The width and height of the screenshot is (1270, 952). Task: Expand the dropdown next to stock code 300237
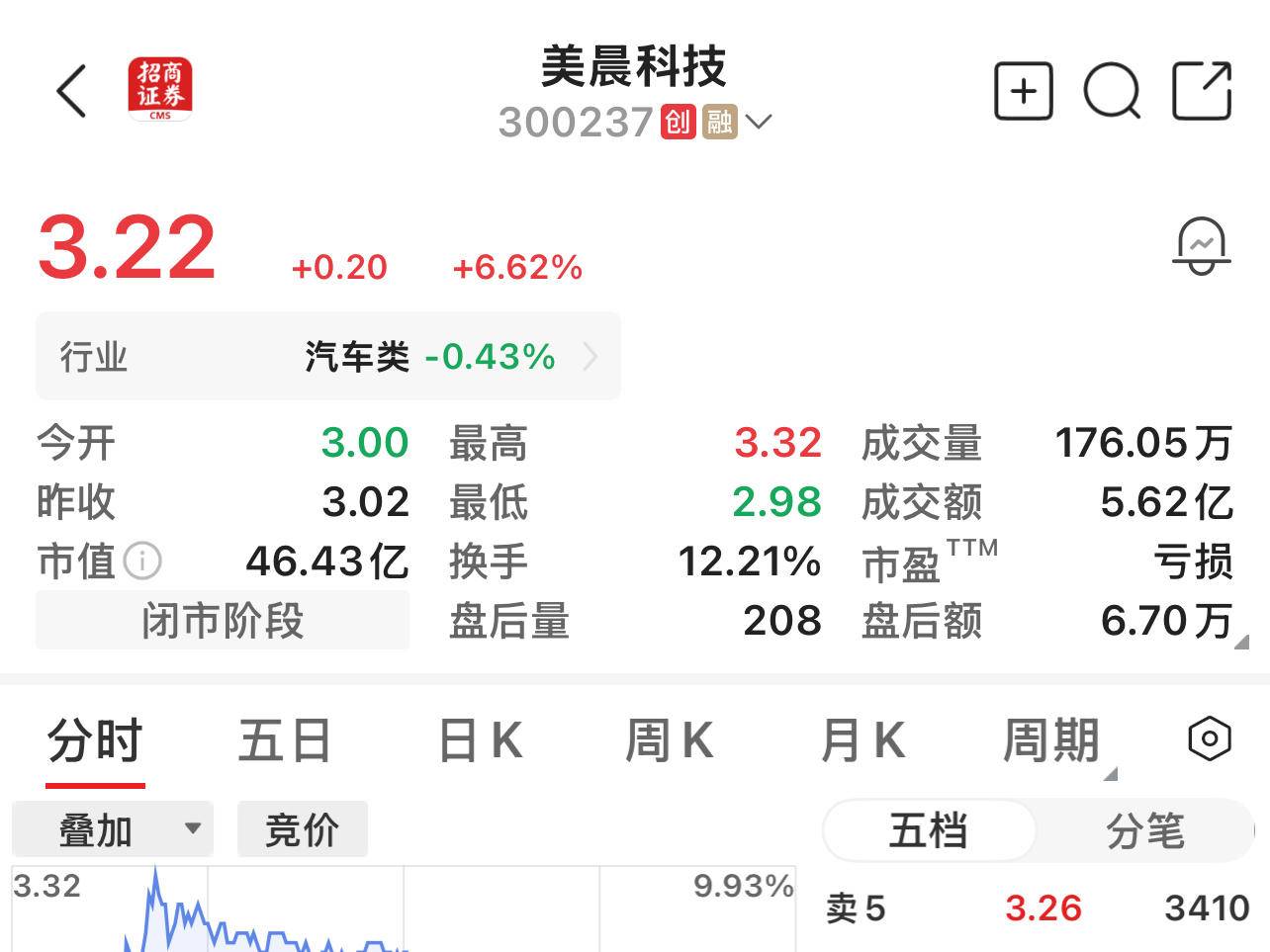click(759, 122)
